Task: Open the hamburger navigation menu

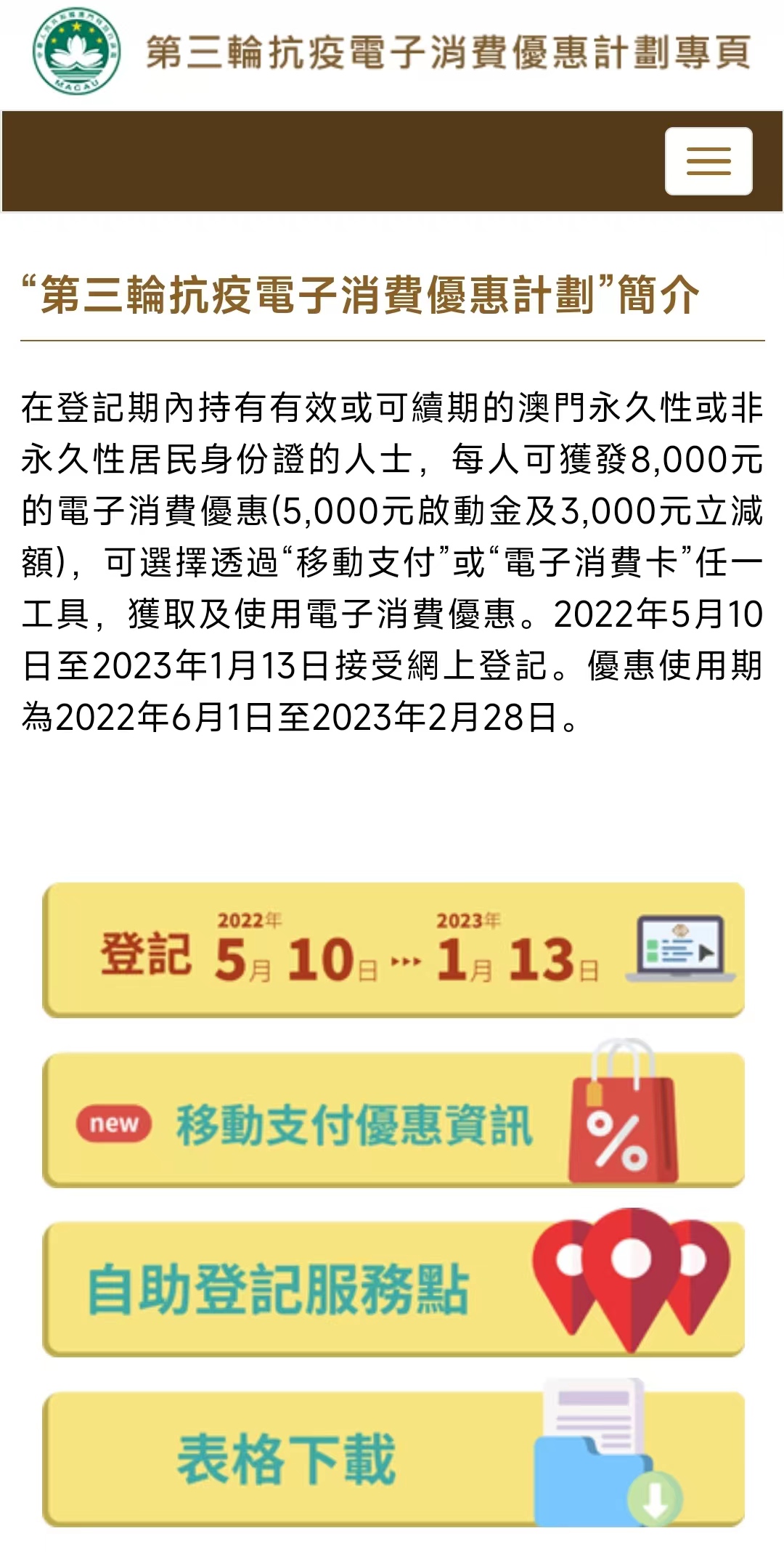Action: click(708, 161)
